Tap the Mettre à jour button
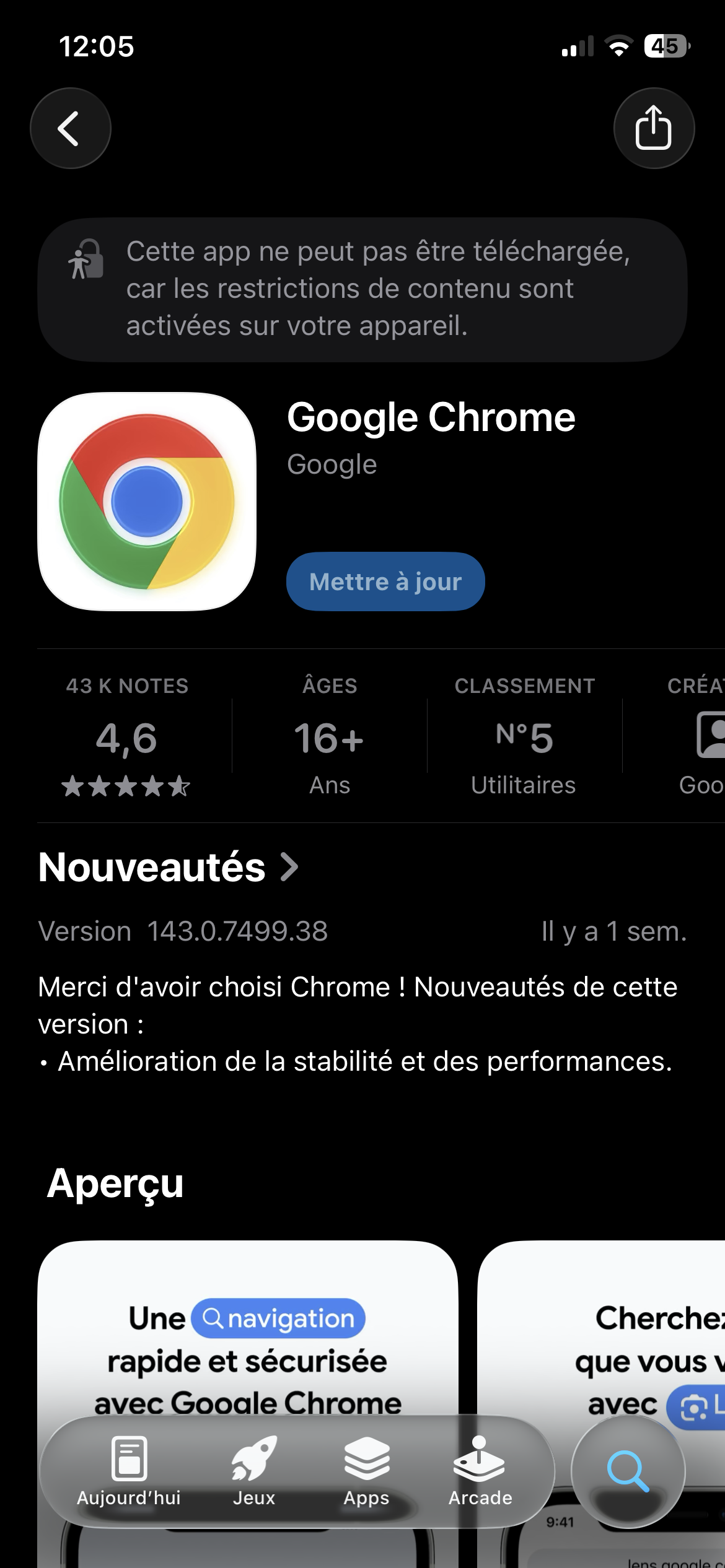The width and height of the screenshot is (725, 1568). coord(385,581)
